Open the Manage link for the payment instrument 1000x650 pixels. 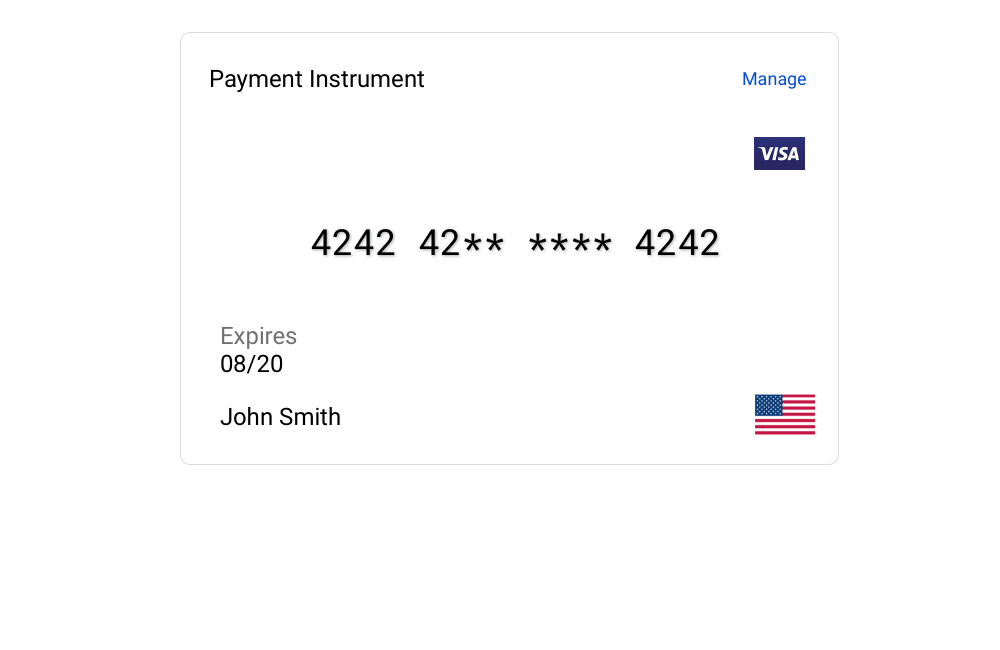click(x=773, y=79)
